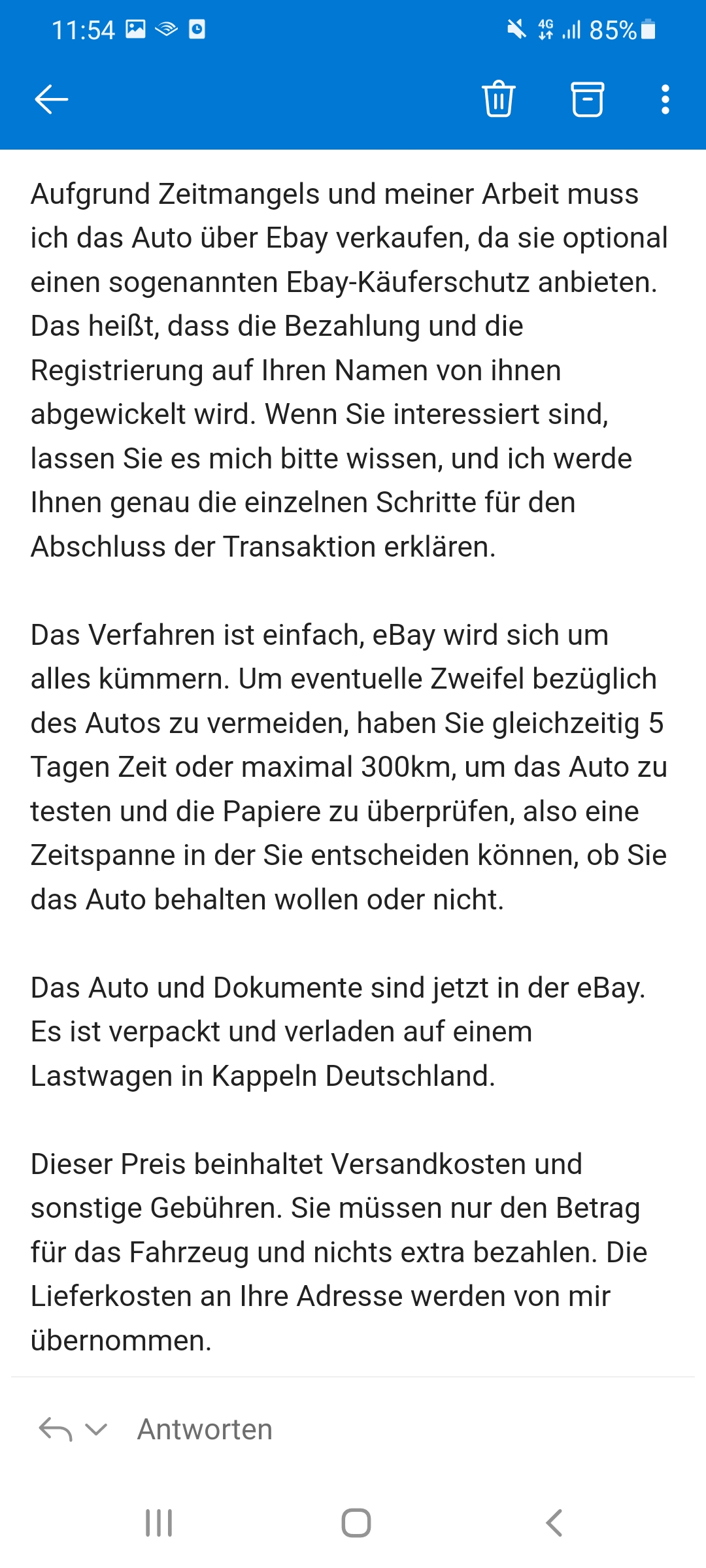The image size is (706, 1568).
Task: Archive this email
Action: point(587,99)
